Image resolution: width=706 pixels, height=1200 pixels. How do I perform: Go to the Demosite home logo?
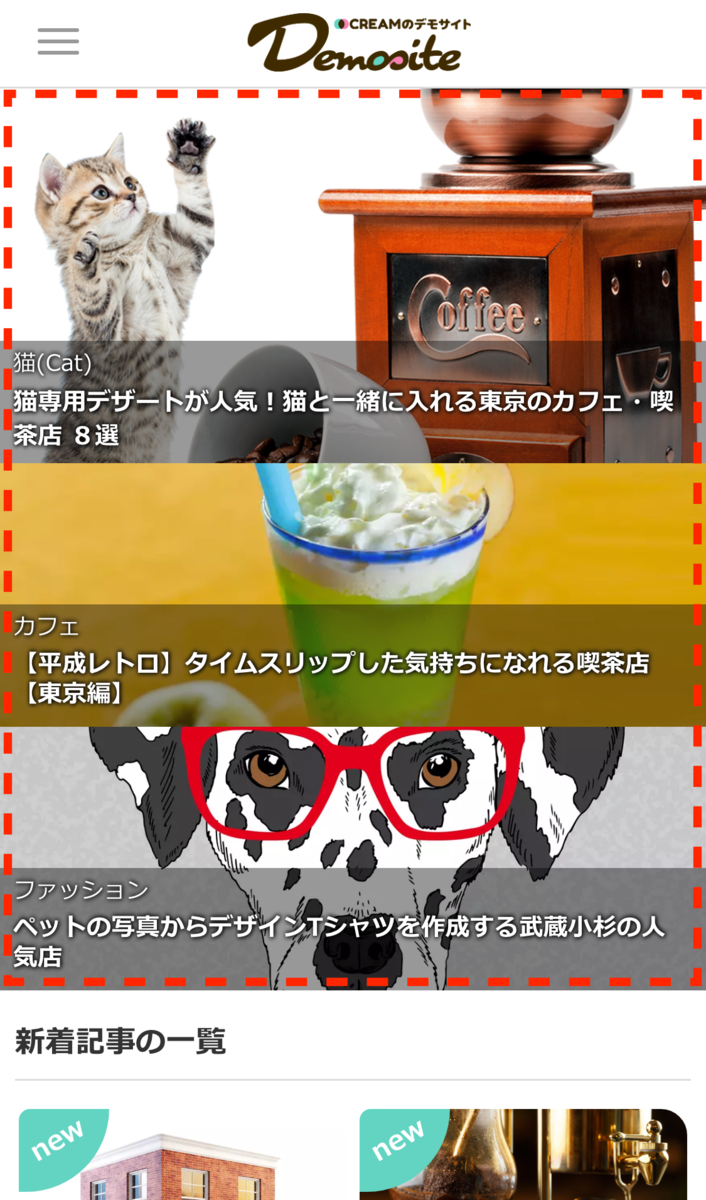[357, 44]
